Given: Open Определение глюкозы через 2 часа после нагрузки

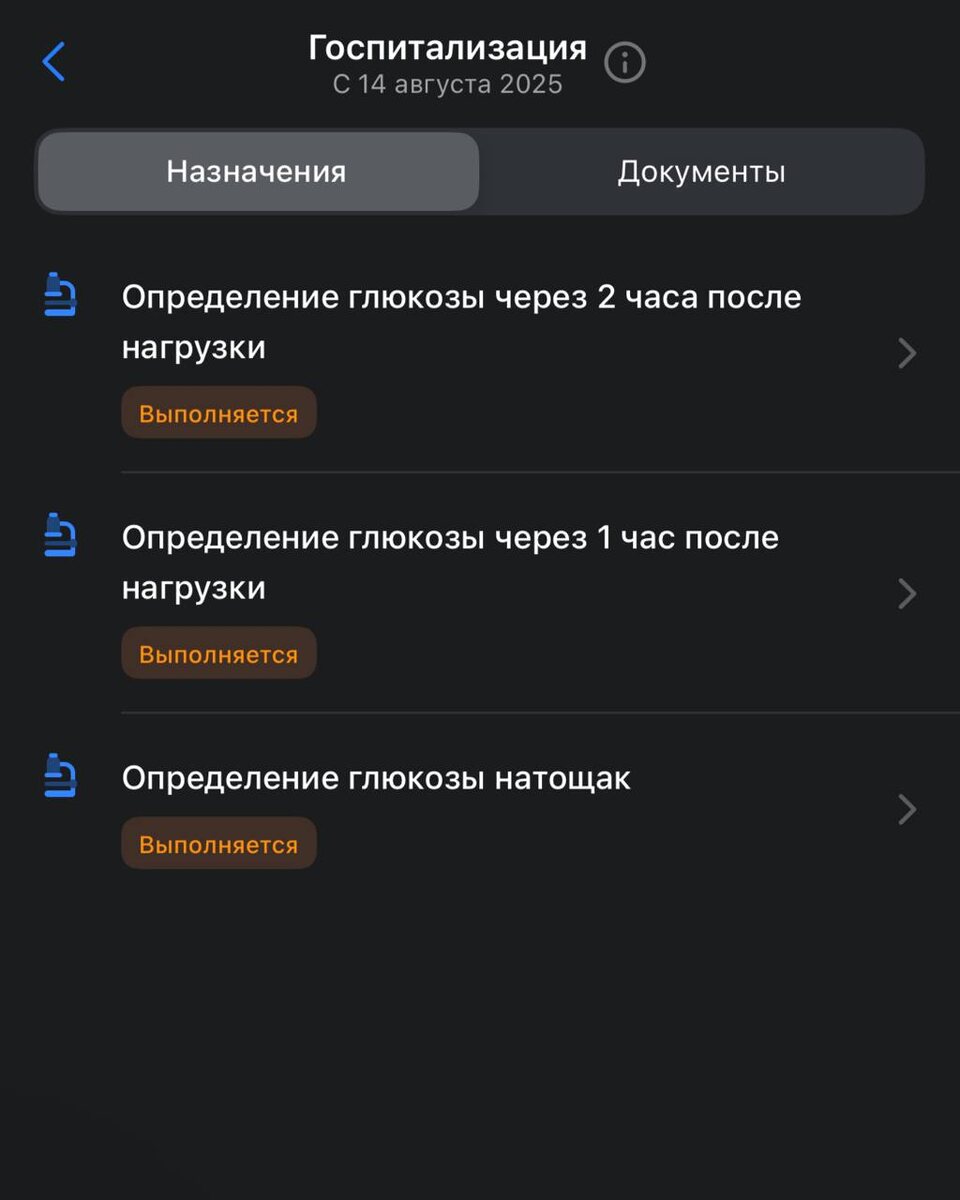Looking at the screenshot, I should (461, 322).
